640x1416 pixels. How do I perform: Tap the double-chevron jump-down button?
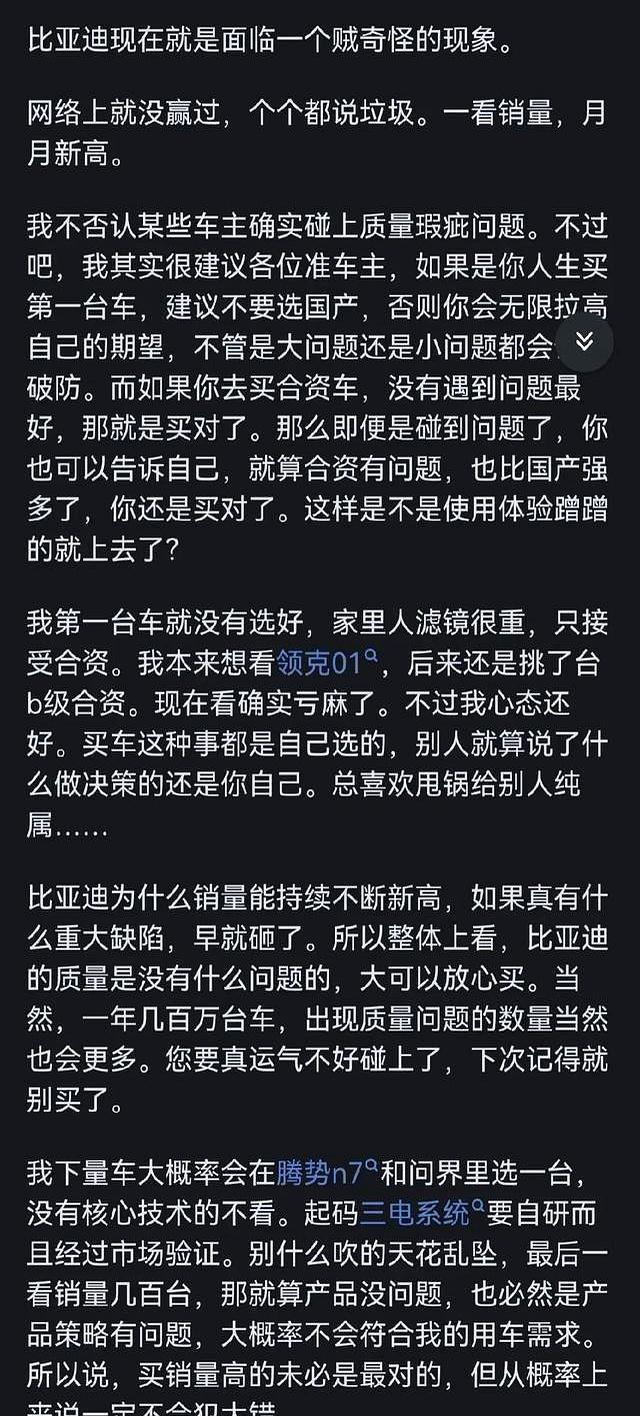[x=584, y=343]
